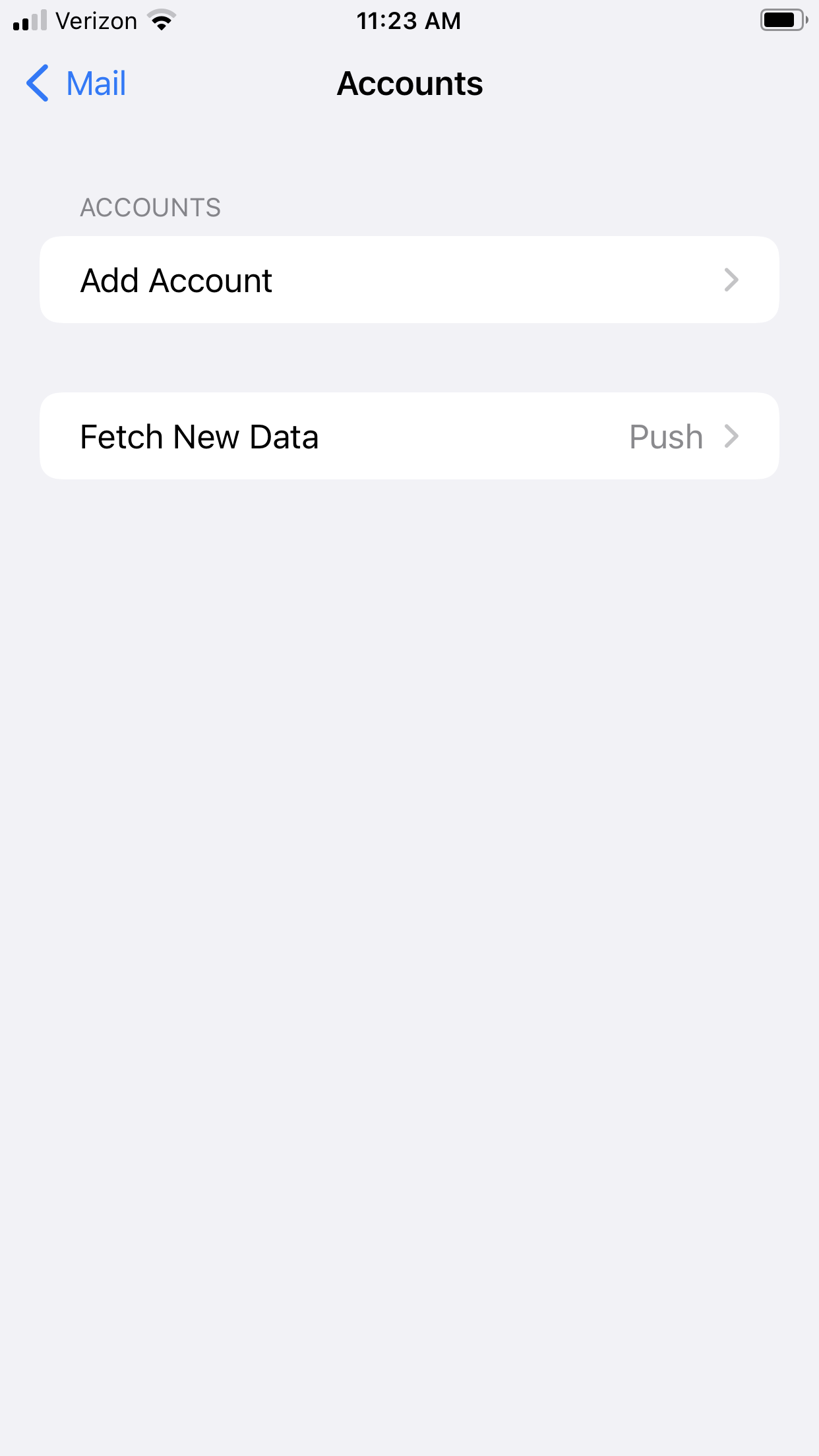The height and width of the screenshot is (1456, 819).
Task: Open Fetch New Data settings
Action: [409, 437]
